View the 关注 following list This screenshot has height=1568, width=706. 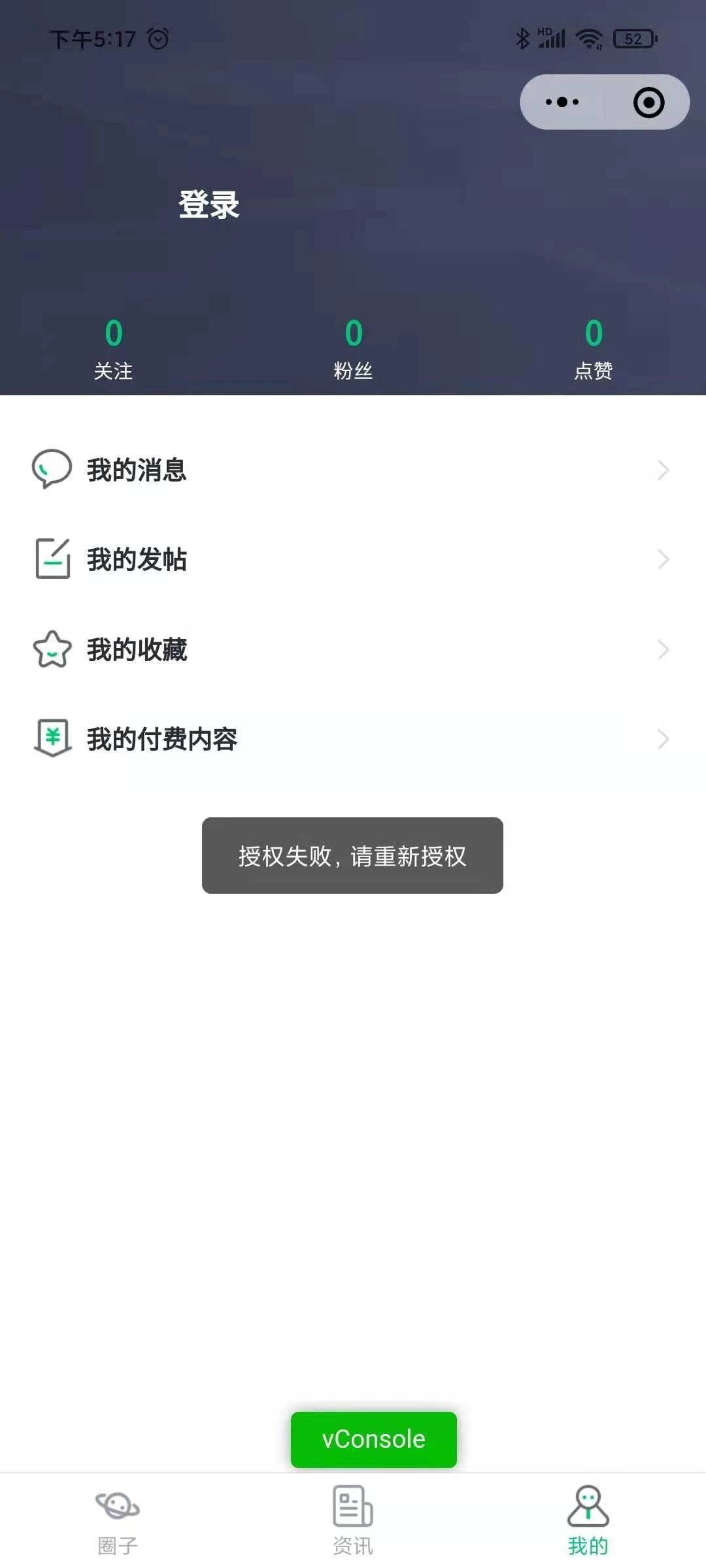tap(113, 350)
